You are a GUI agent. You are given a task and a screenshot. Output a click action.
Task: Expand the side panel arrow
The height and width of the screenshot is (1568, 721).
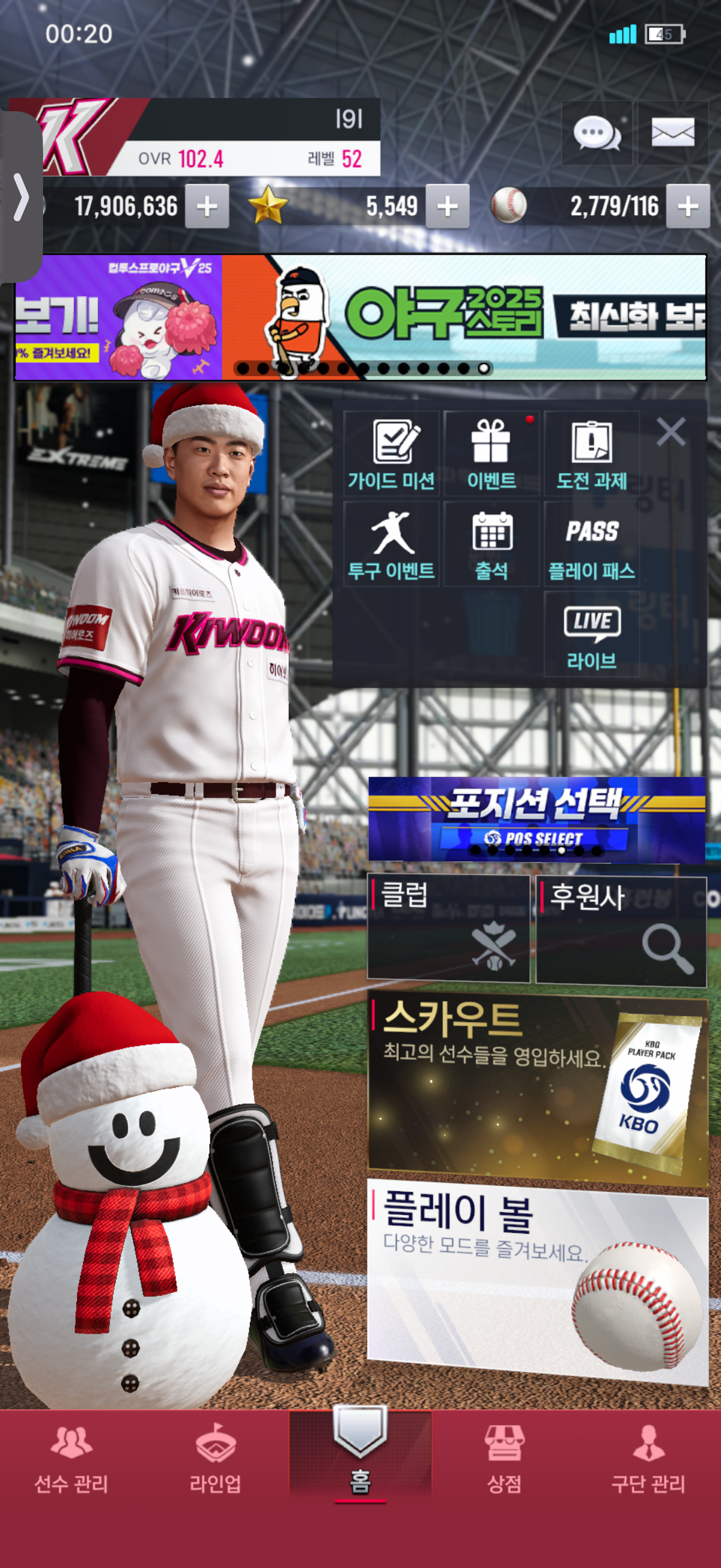coord(22,197)
